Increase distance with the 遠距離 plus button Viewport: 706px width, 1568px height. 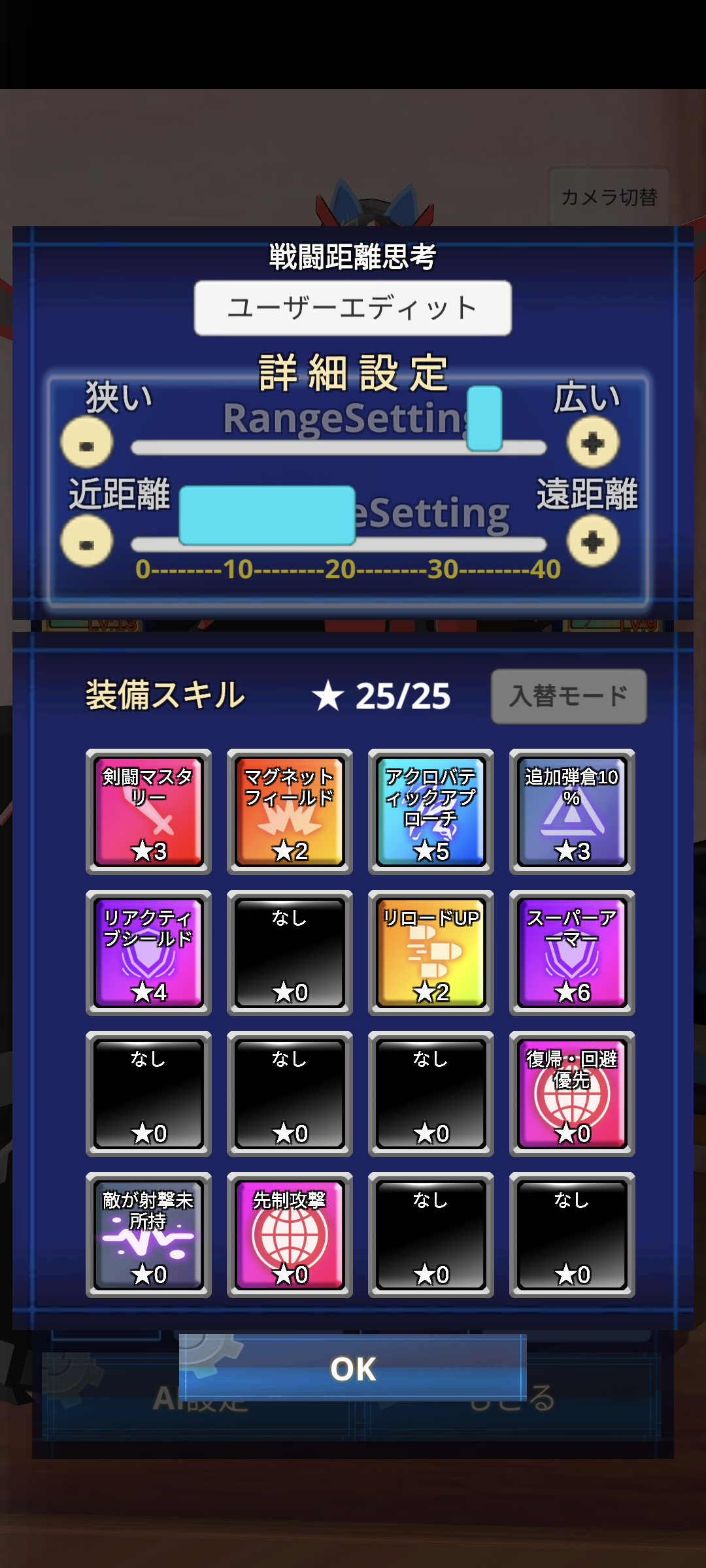(x=592, y=542)
